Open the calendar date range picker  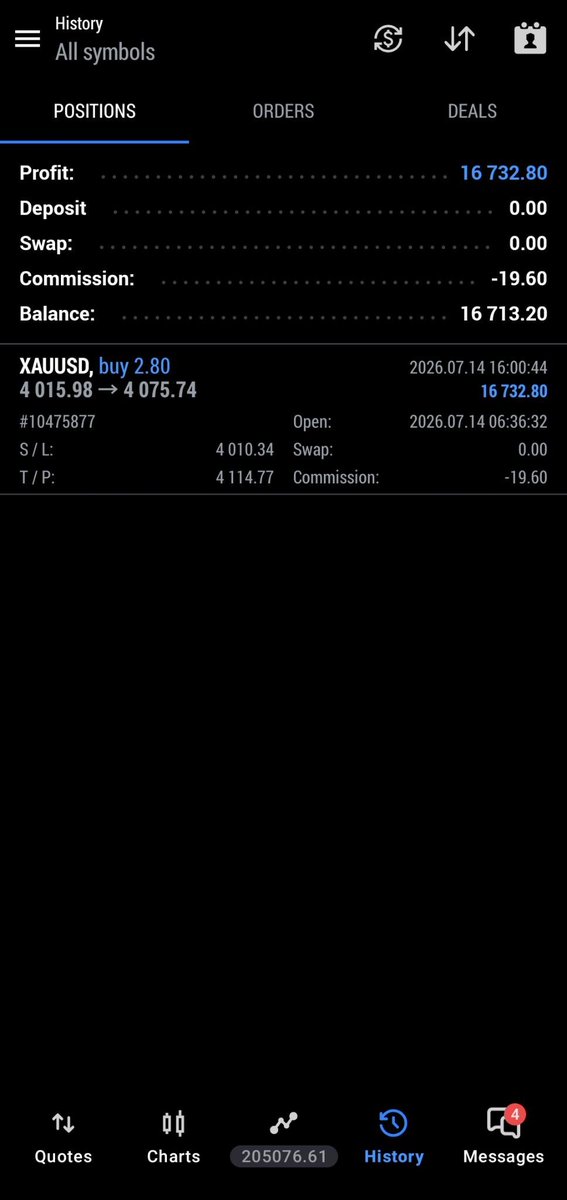[x=530, y=38]
